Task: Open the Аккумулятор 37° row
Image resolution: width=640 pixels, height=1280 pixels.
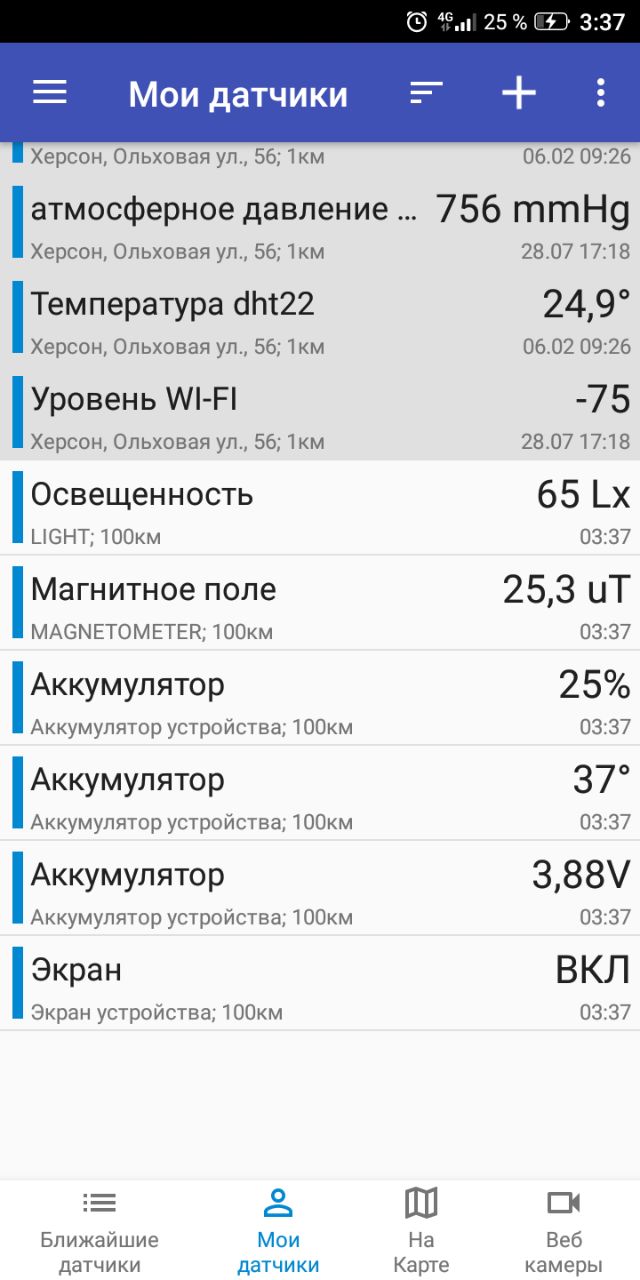Action: point(320,794)
